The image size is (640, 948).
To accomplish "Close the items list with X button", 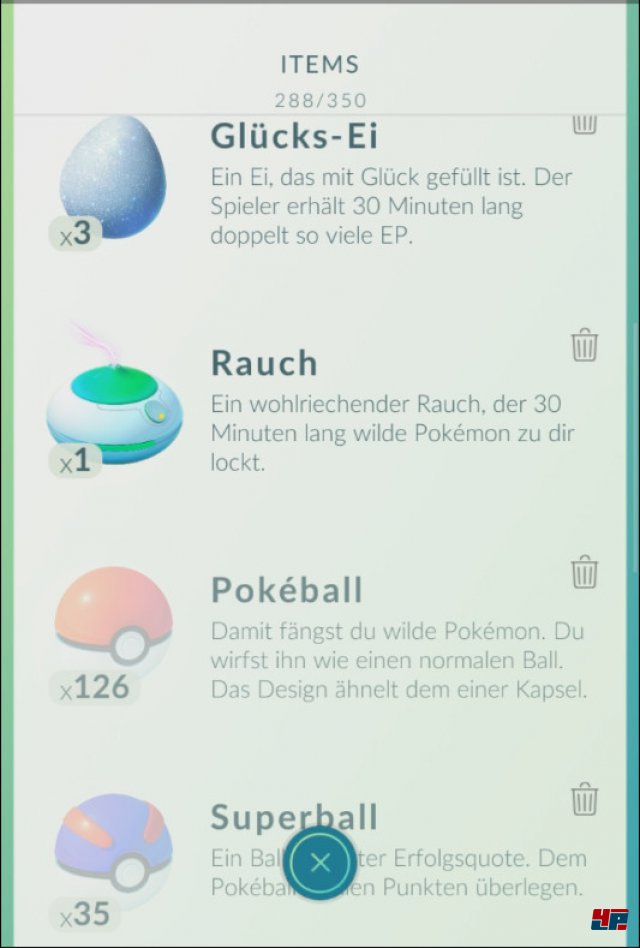I will coord(319,863).
